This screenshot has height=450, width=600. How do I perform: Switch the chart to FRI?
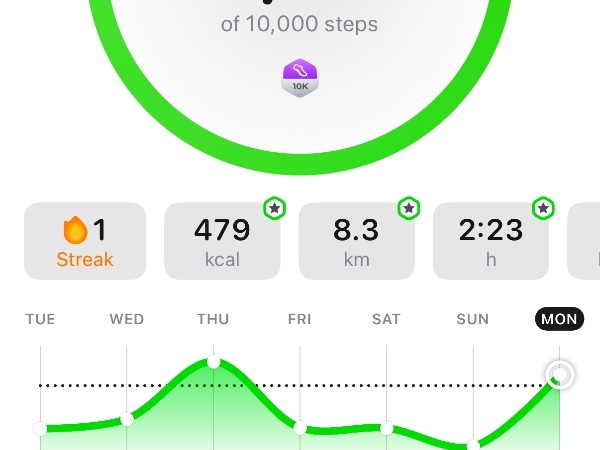point(299,319)
